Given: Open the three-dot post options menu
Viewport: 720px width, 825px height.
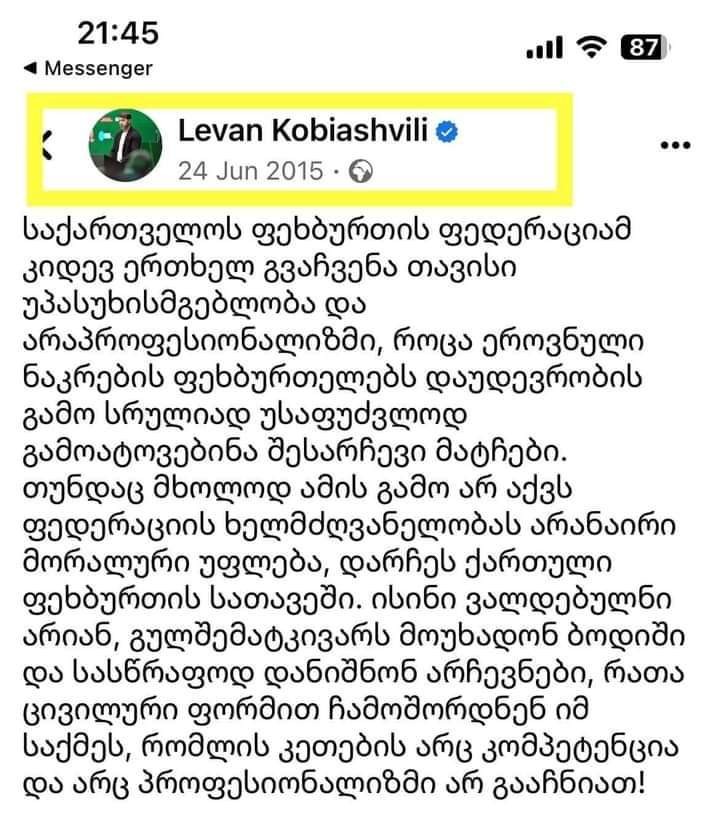Looking at the screenshot, I should [x=676, y=146].
